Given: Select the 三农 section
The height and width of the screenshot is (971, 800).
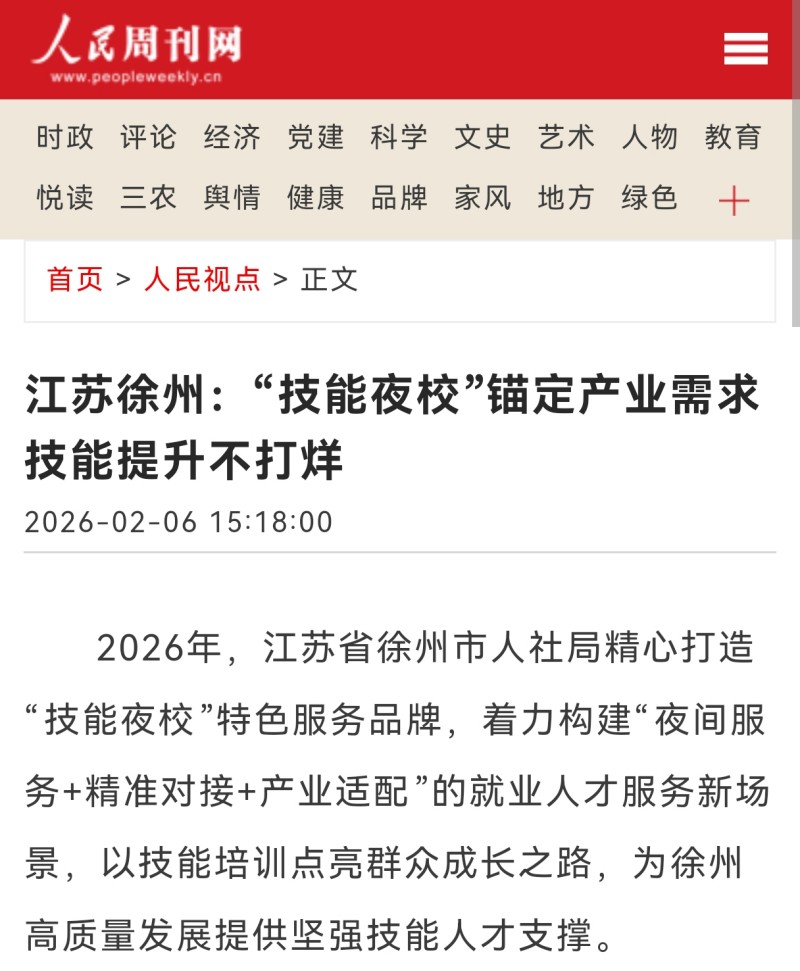Looking at the screenshot, I should coord(148,198).
